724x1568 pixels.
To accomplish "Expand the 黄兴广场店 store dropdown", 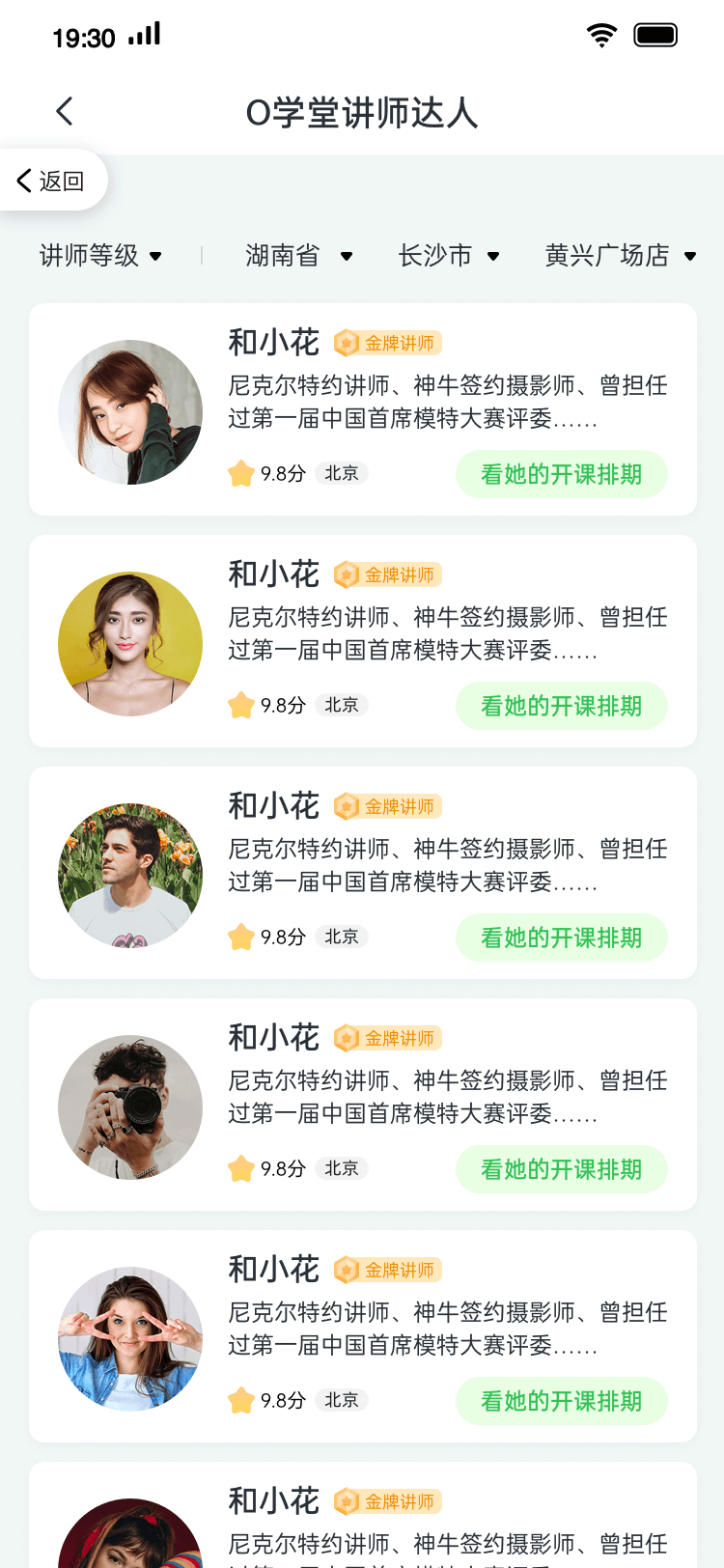I will point(620,256).
